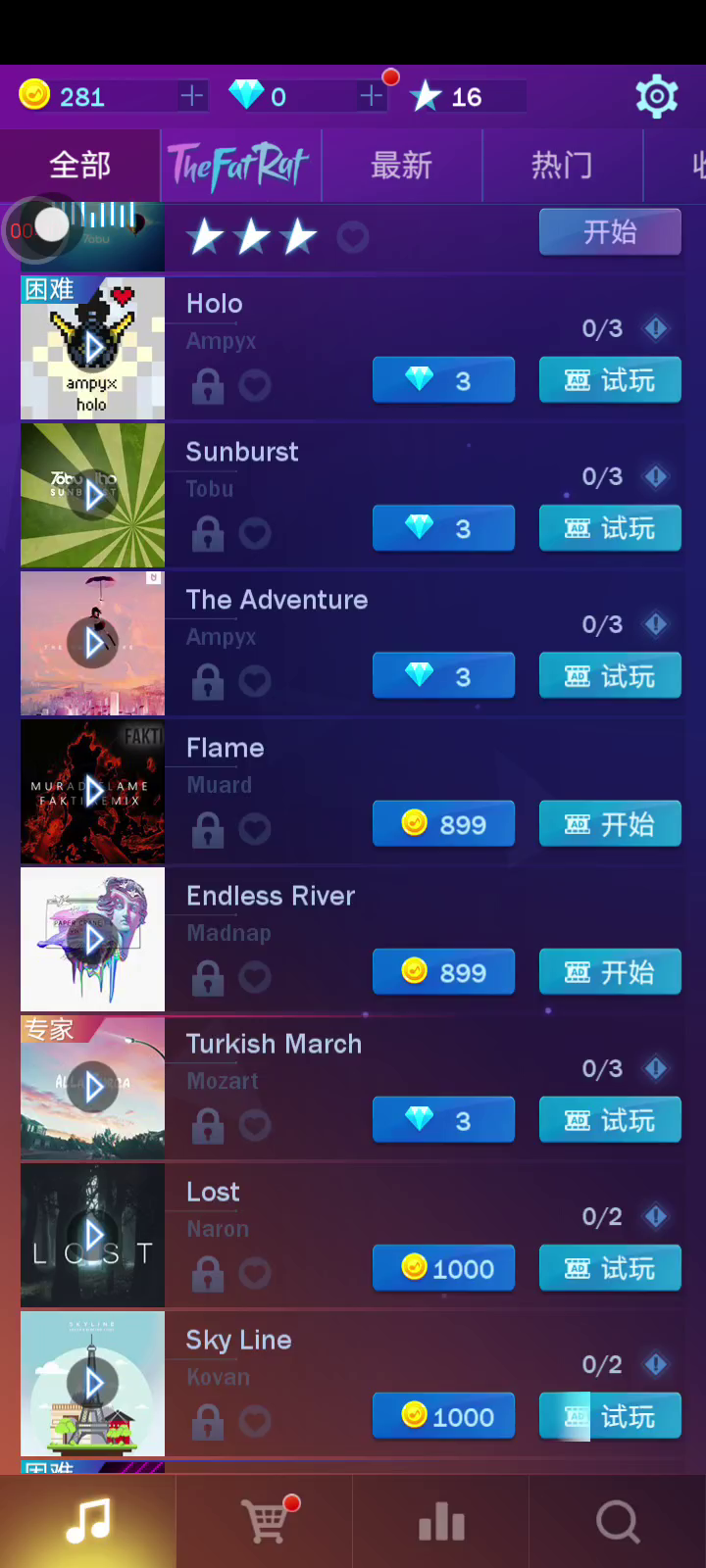
Task: Add more coins with the plus button
Action: (x=191, y=96)
